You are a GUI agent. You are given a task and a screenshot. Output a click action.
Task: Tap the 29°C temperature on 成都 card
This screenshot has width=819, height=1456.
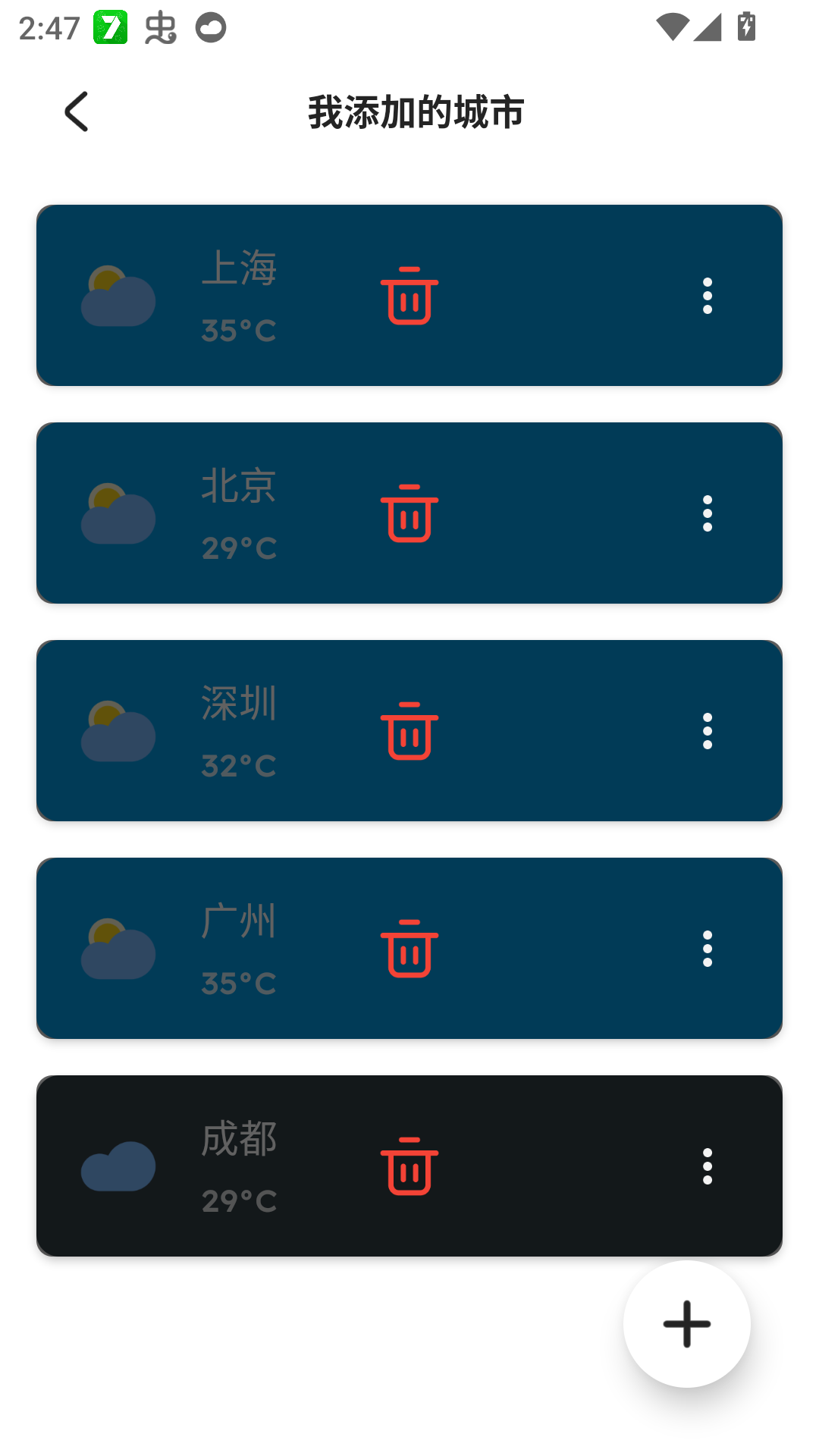(x=240, y=1201)
